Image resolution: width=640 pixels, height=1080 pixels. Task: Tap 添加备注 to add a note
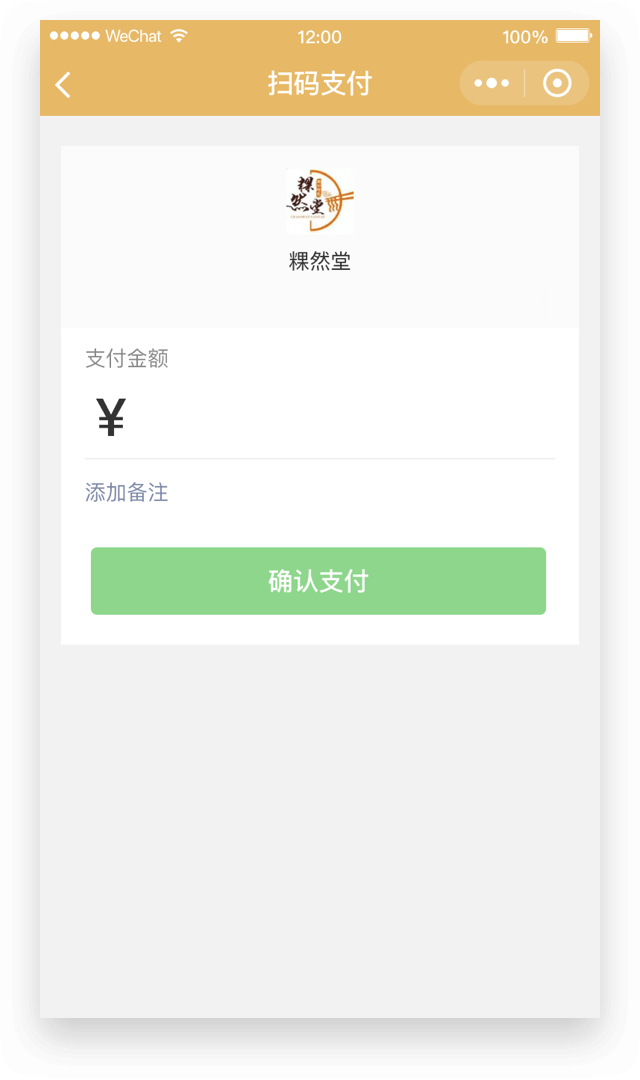coord(127,492)
